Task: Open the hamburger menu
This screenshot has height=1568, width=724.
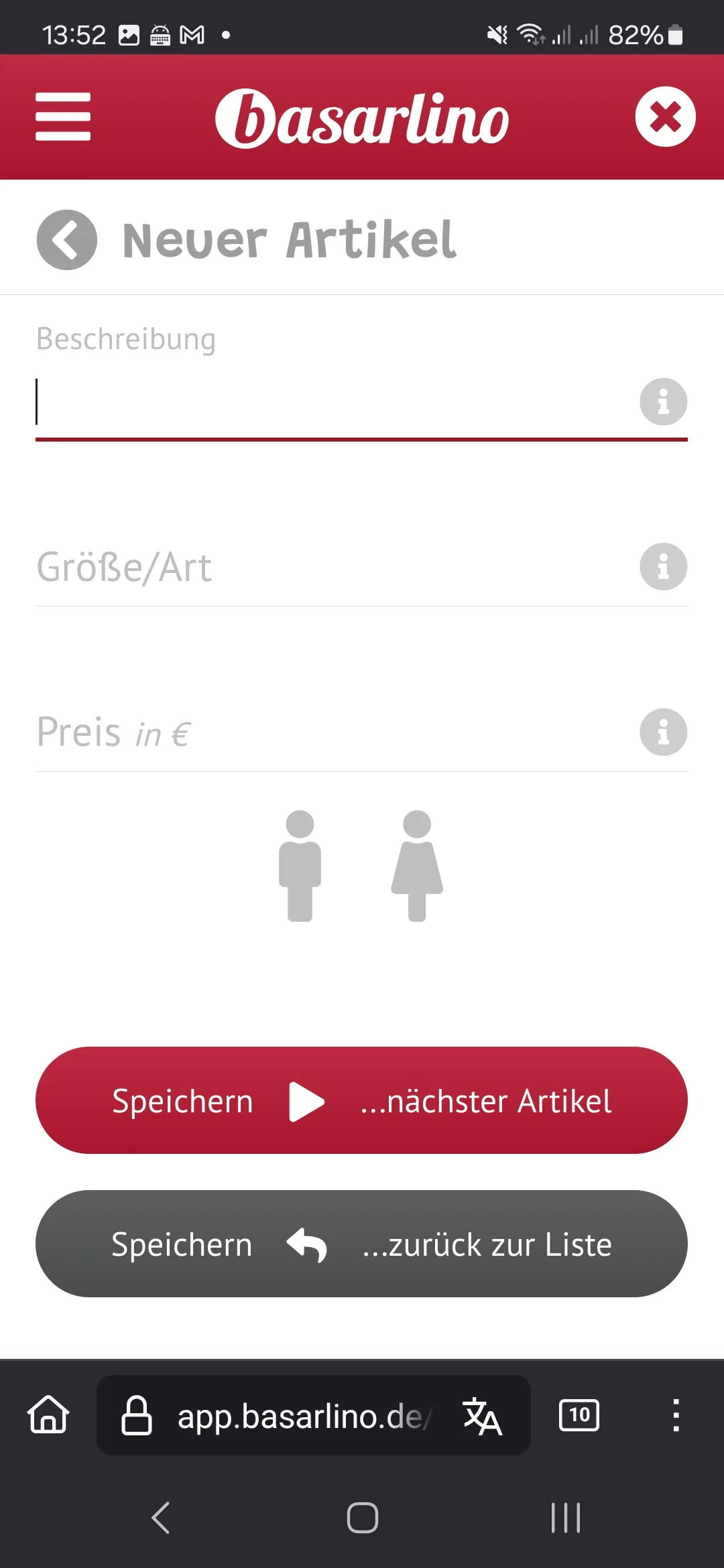Action: tap(63, 117)
